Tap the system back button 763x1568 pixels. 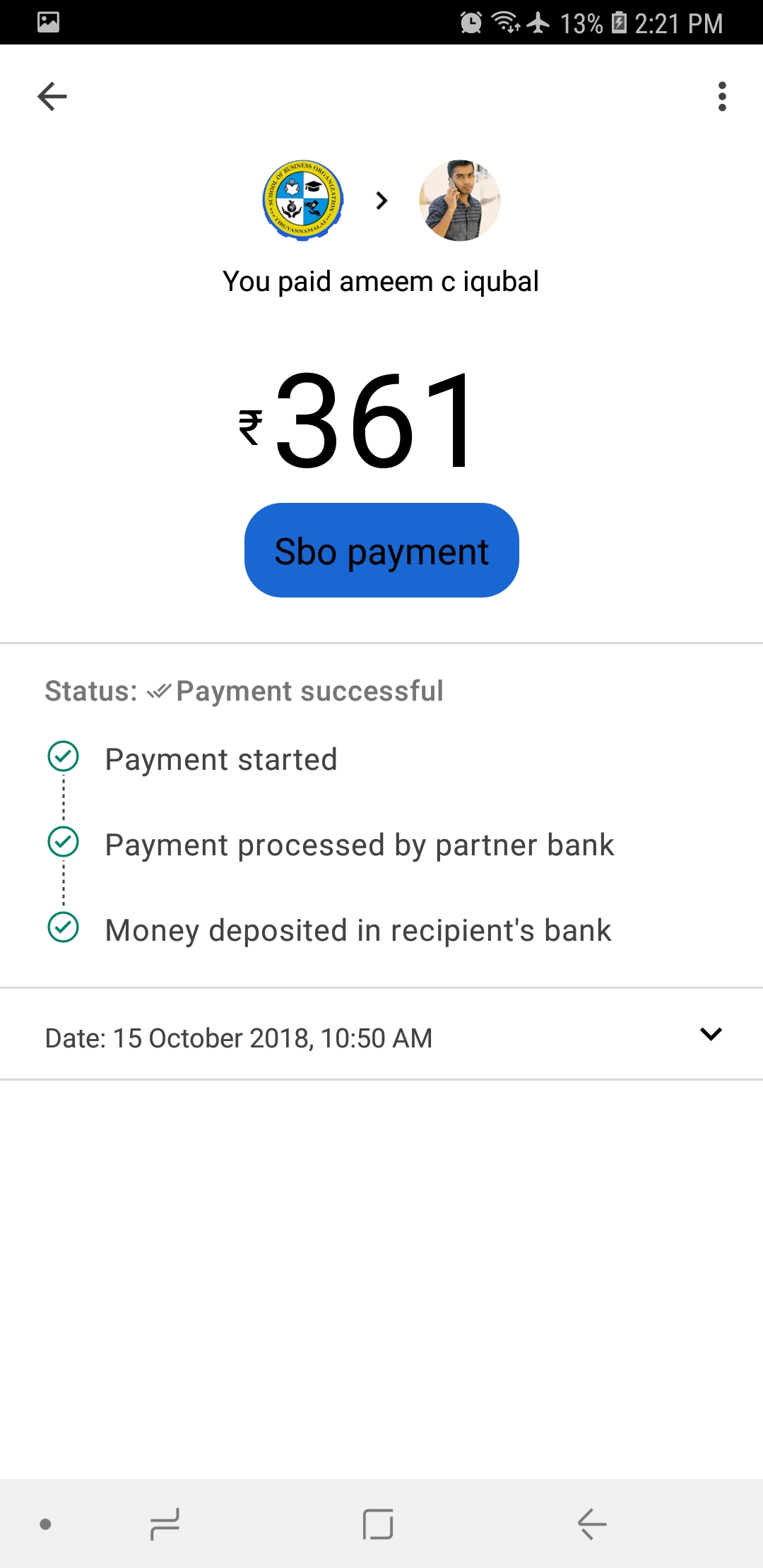click(x=592, y=1524)
